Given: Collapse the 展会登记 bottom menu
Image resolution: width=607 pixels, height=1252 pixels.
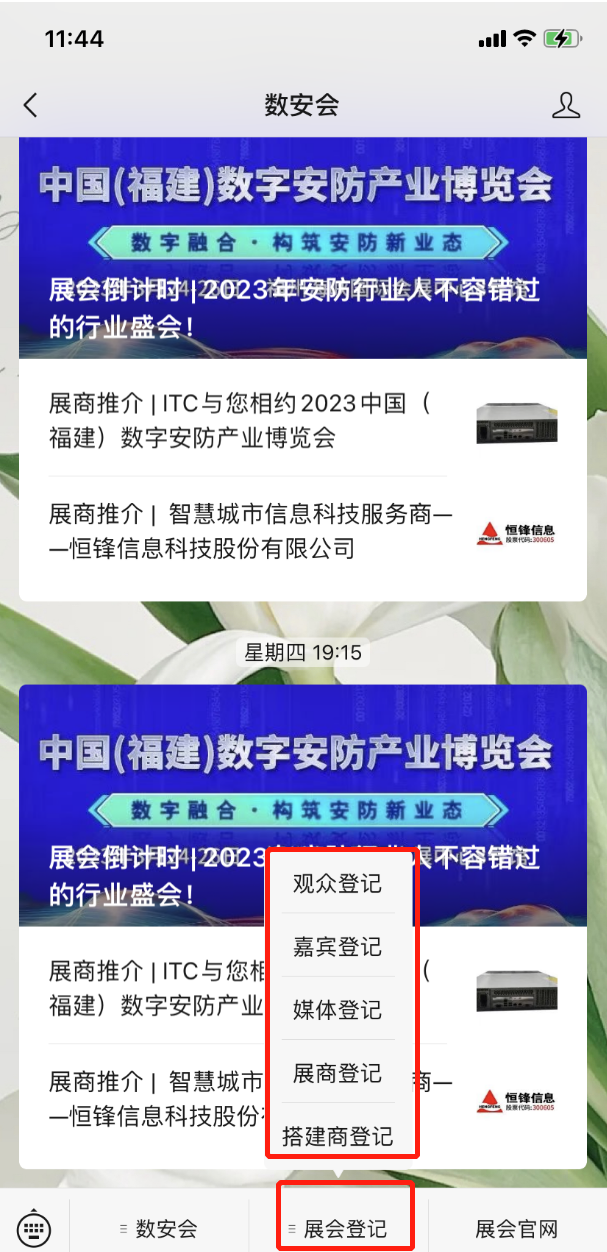Looking at the screenshot, I should (x=338, y=1228).
